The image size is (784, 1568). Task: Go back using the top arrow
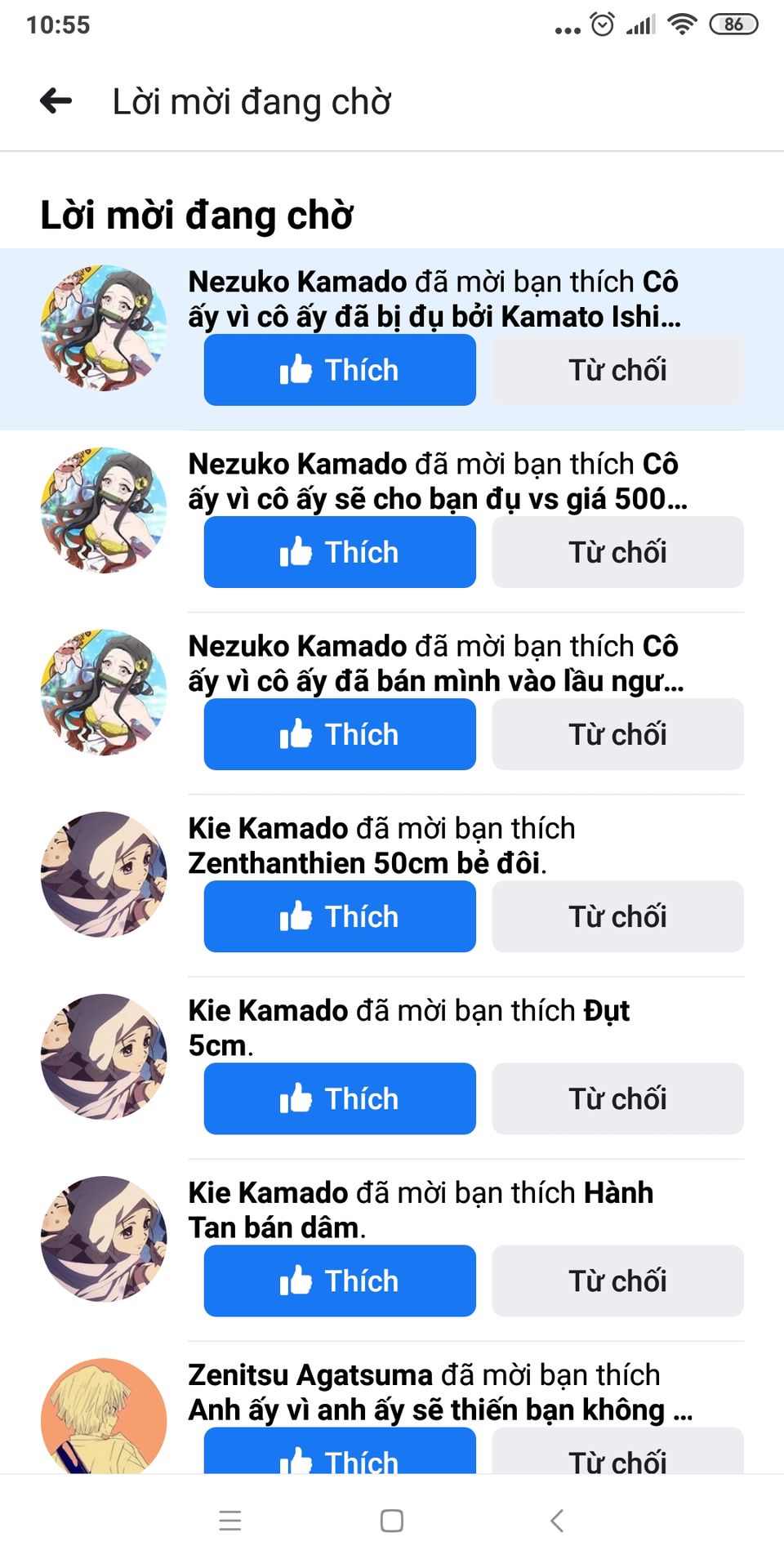click(x=56, y=101)
